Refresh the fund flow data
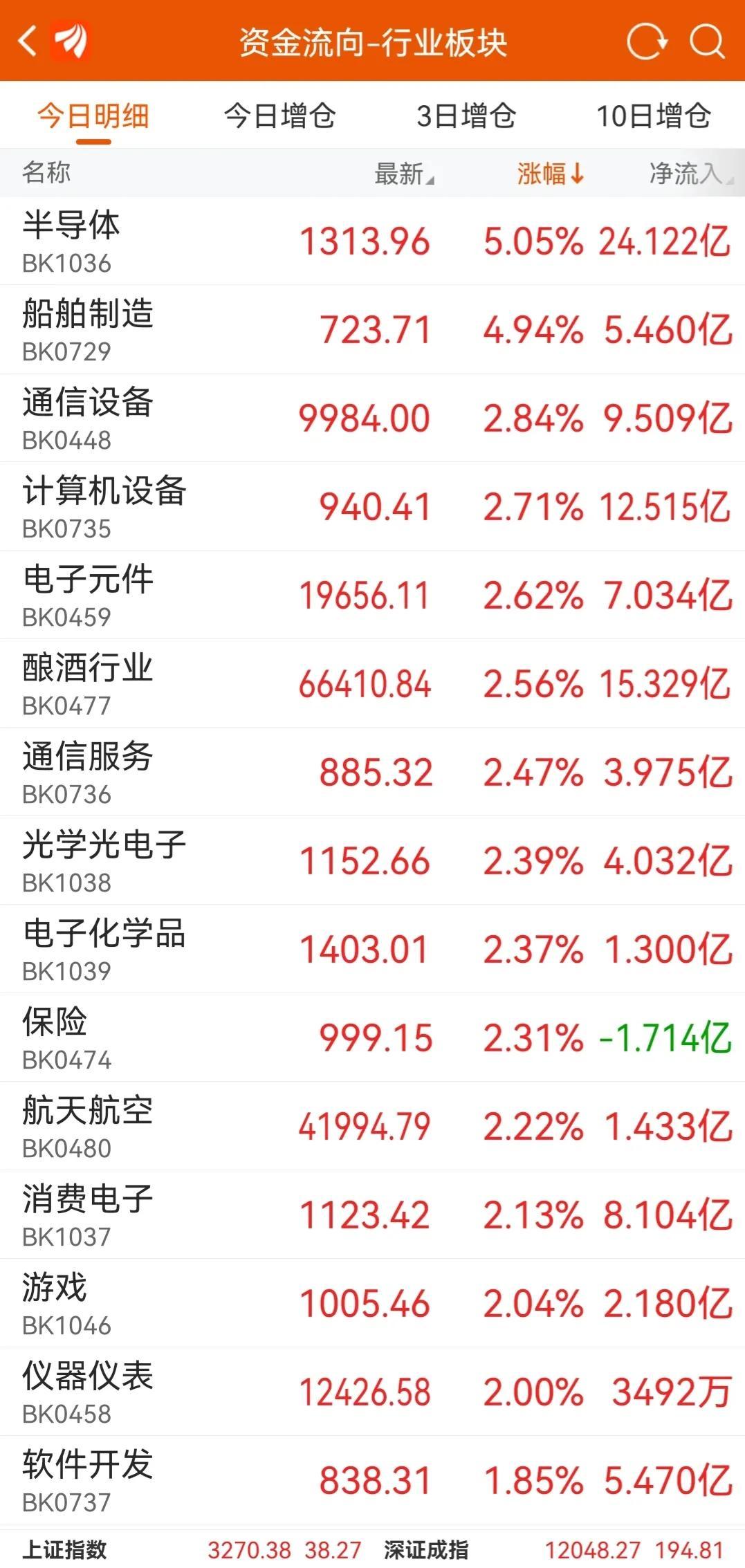 point(646,41)
